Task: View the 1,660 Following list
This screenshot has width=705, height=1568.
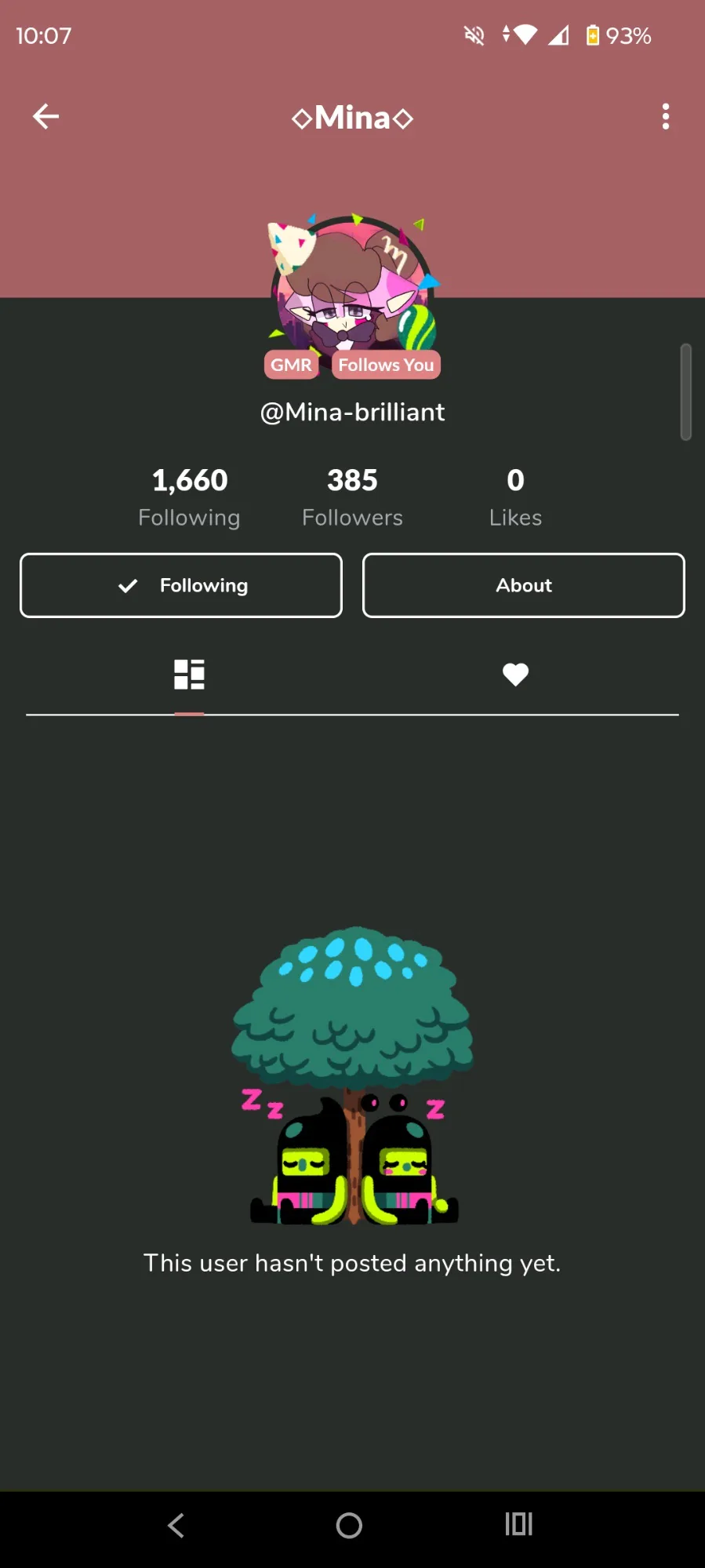Action: [x=189, y=497]
